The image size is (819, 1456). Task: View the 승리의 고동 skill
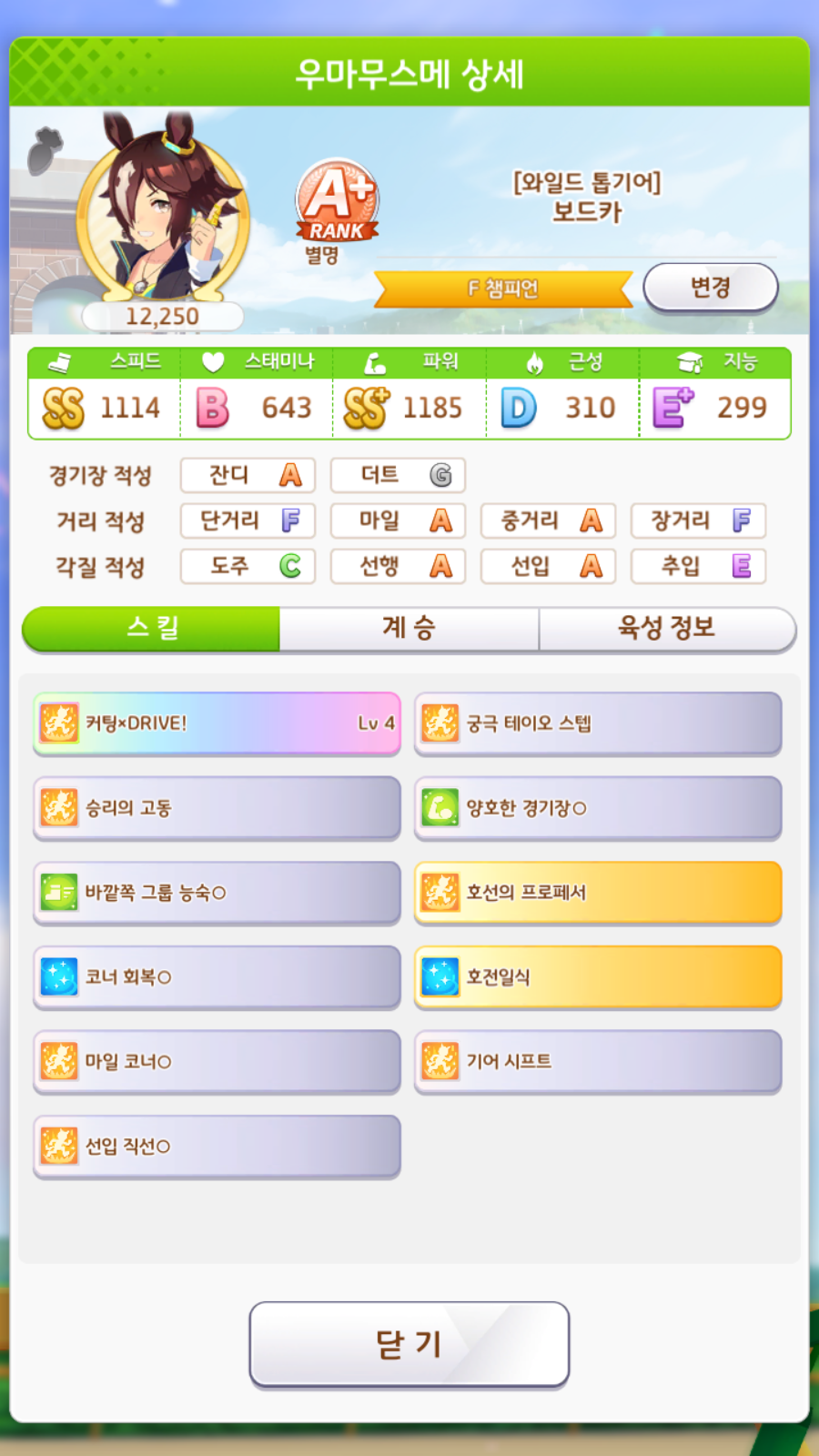(x=217, y=808)
